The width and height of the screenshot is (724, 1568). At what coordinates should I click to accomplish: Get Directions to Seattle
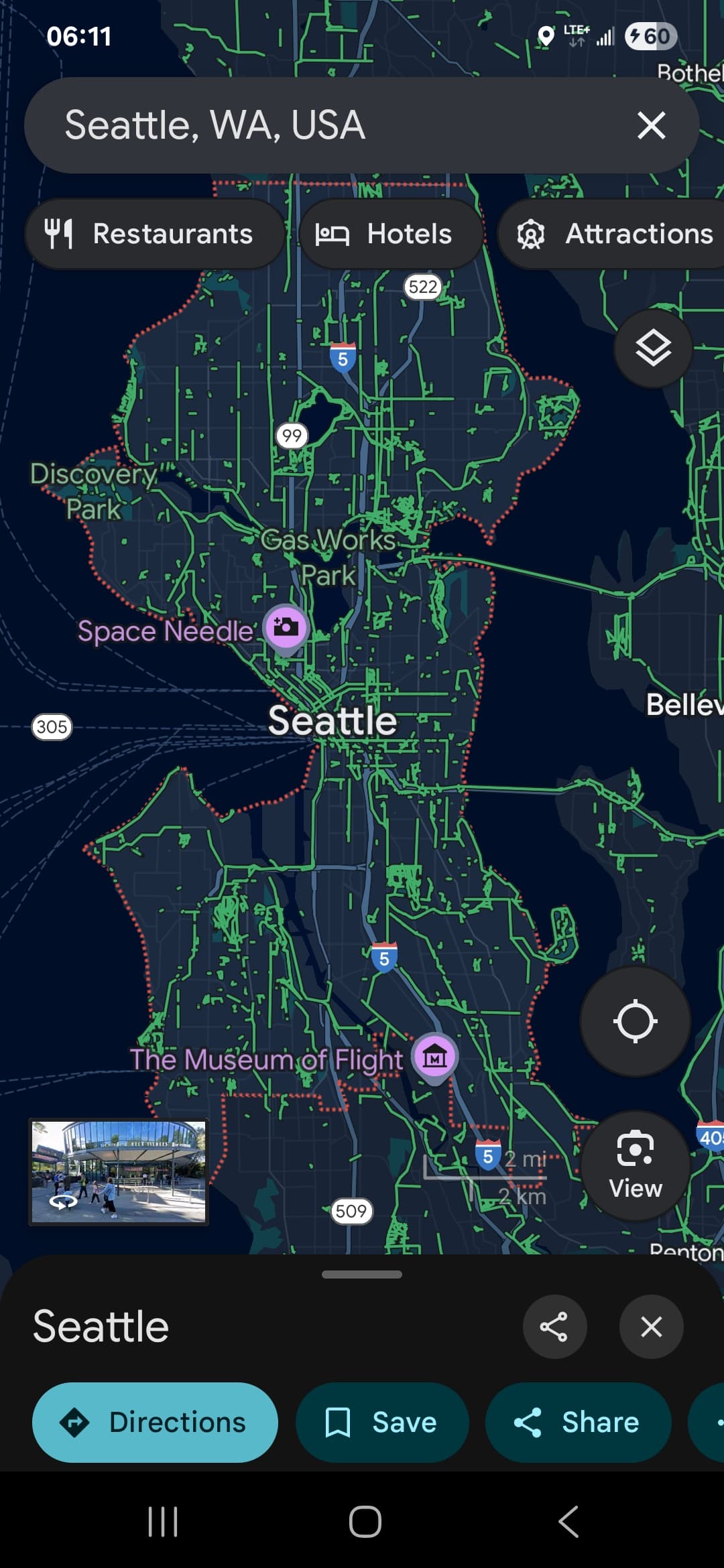click(155, 1422)
